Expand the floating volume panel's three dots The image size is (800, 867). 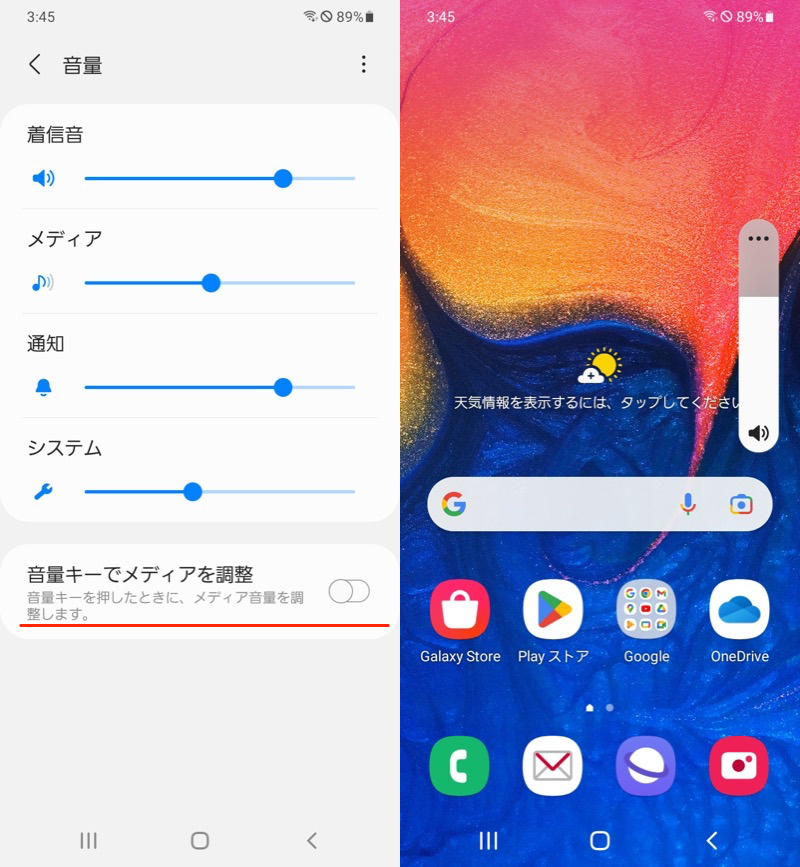758,239
